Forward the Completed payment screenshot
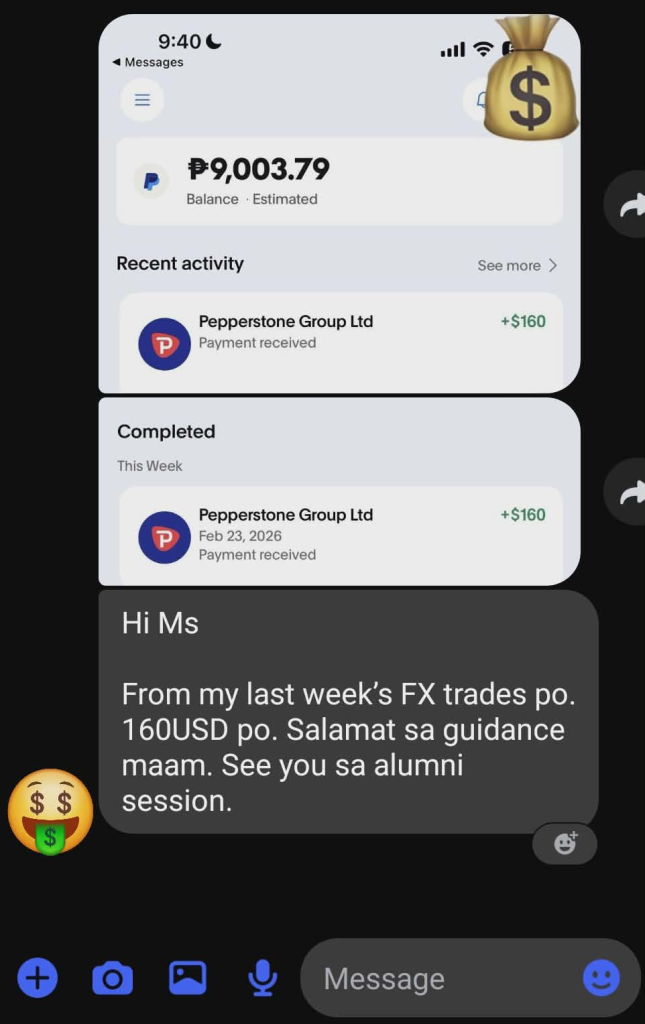Screen dimensions: 645x1024 point(629,492)
